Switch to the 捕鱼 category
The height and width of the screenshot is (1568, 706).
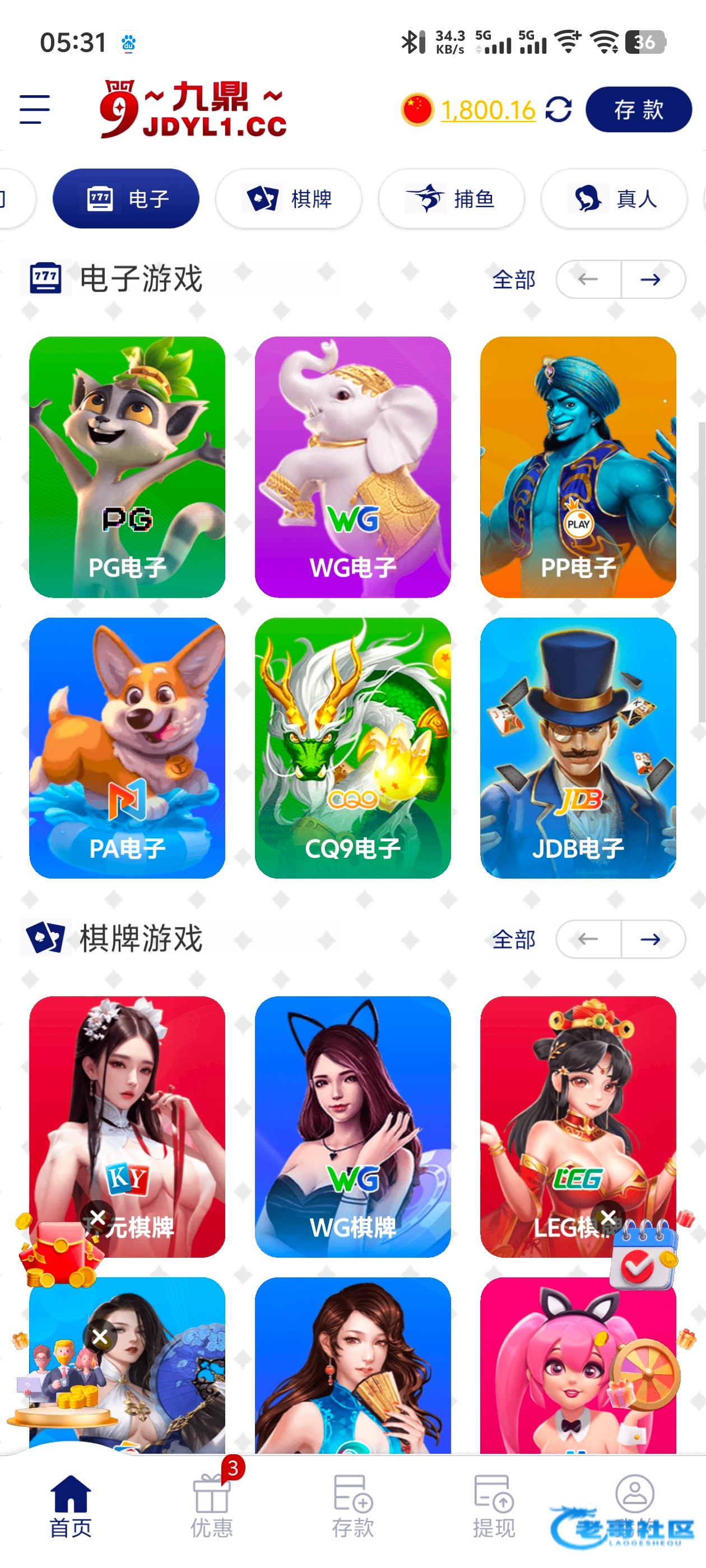click(x=450, y=198)
